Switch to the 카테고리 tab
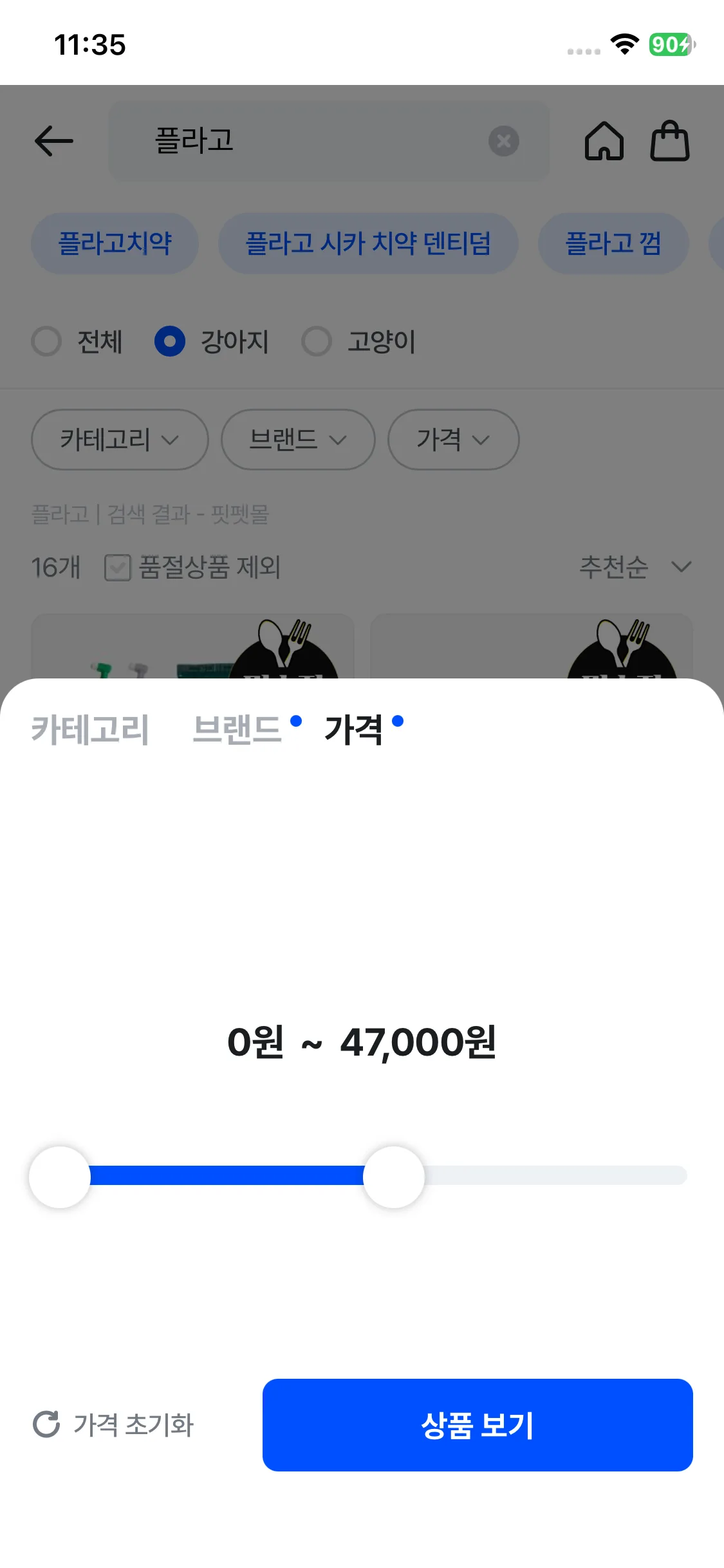 coord(90,730)
